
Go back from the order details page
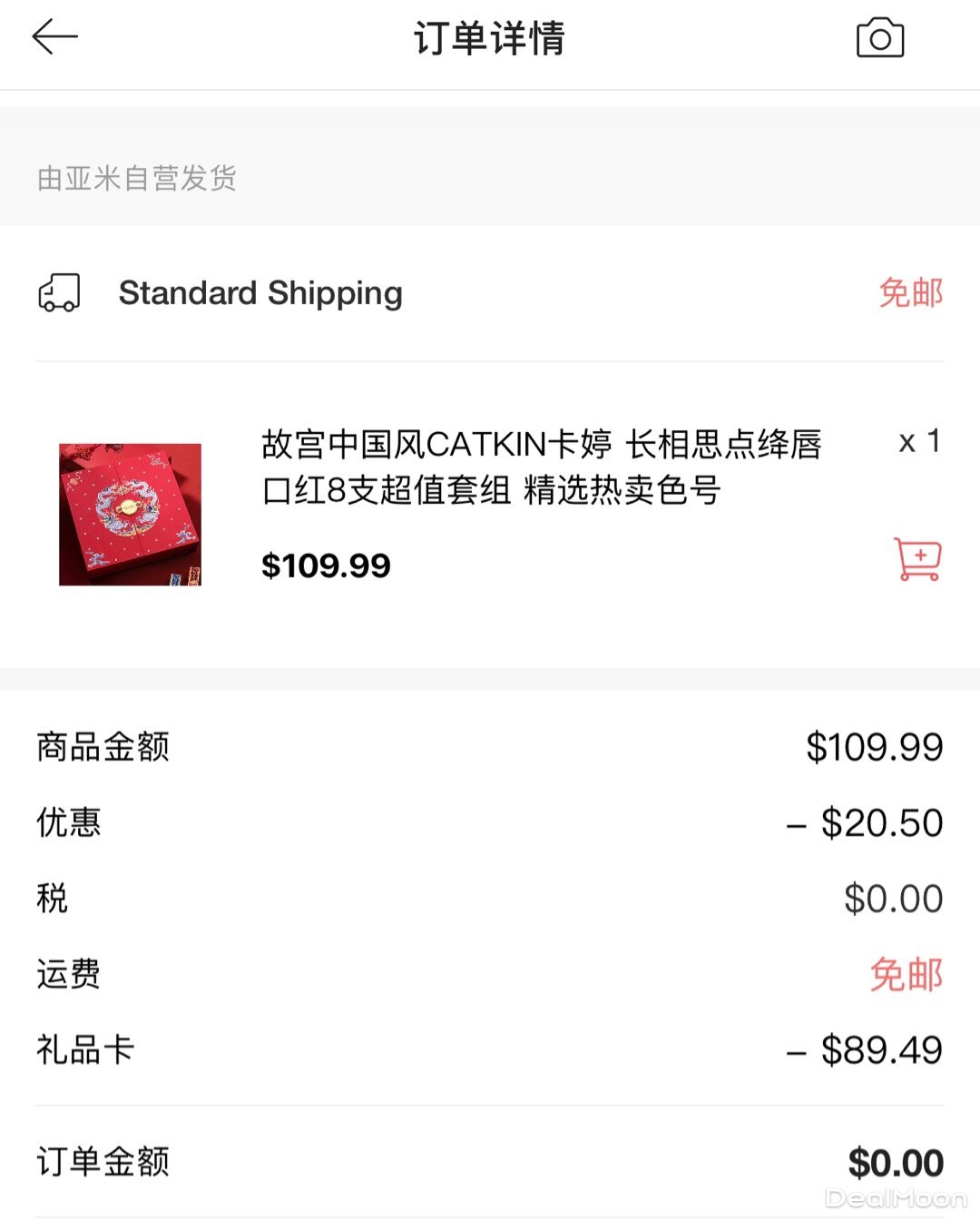(55, 38)
